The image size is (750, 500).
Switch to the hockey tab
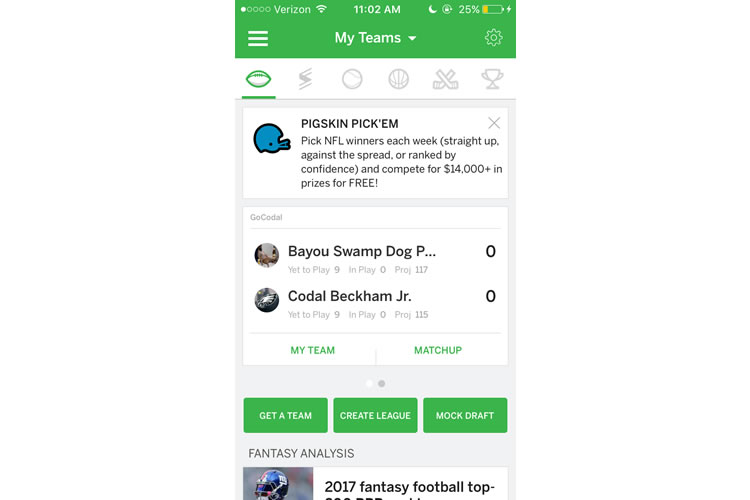pyautogui.click(x=445, y=79)
